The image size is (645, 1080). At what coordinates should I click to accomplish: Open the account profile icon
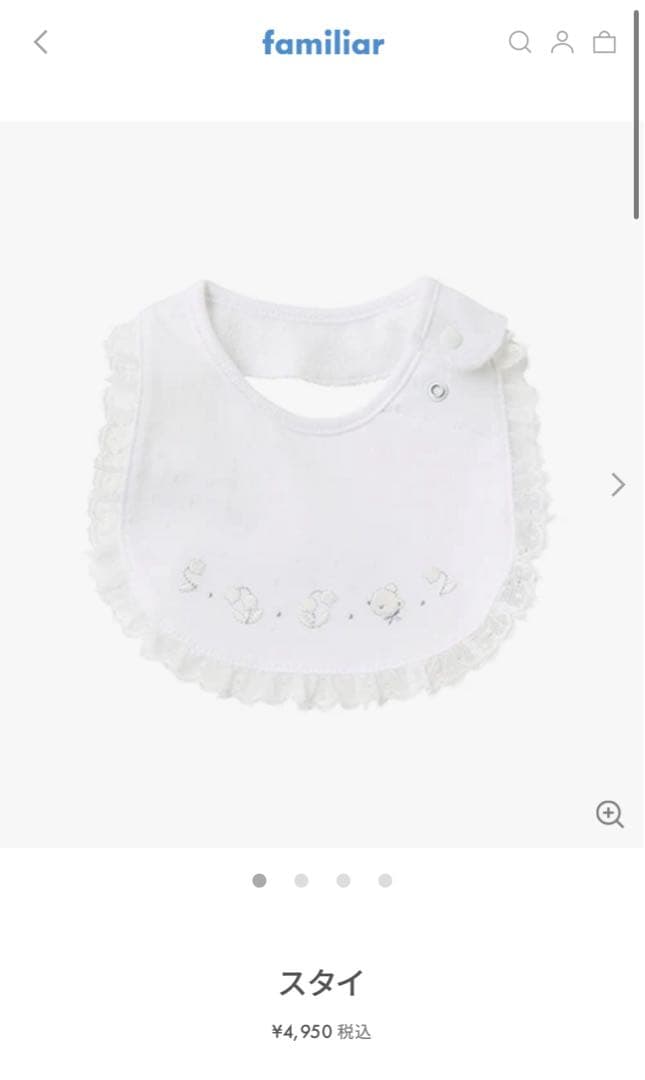click(x=562, y=42)
